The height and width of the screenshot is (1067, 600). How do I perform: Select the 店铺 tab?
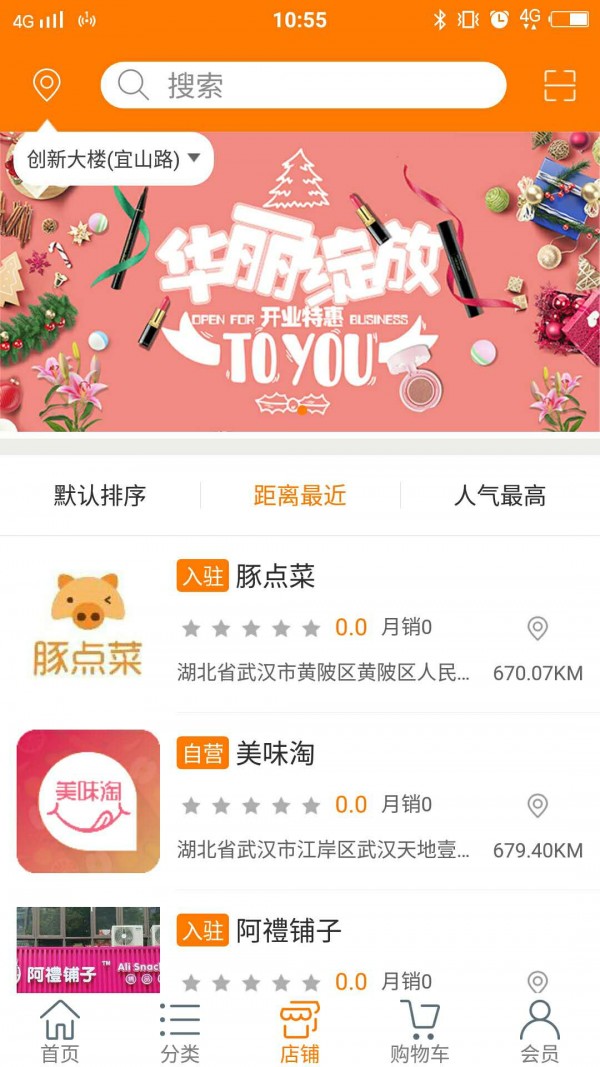click(299, 1031)
